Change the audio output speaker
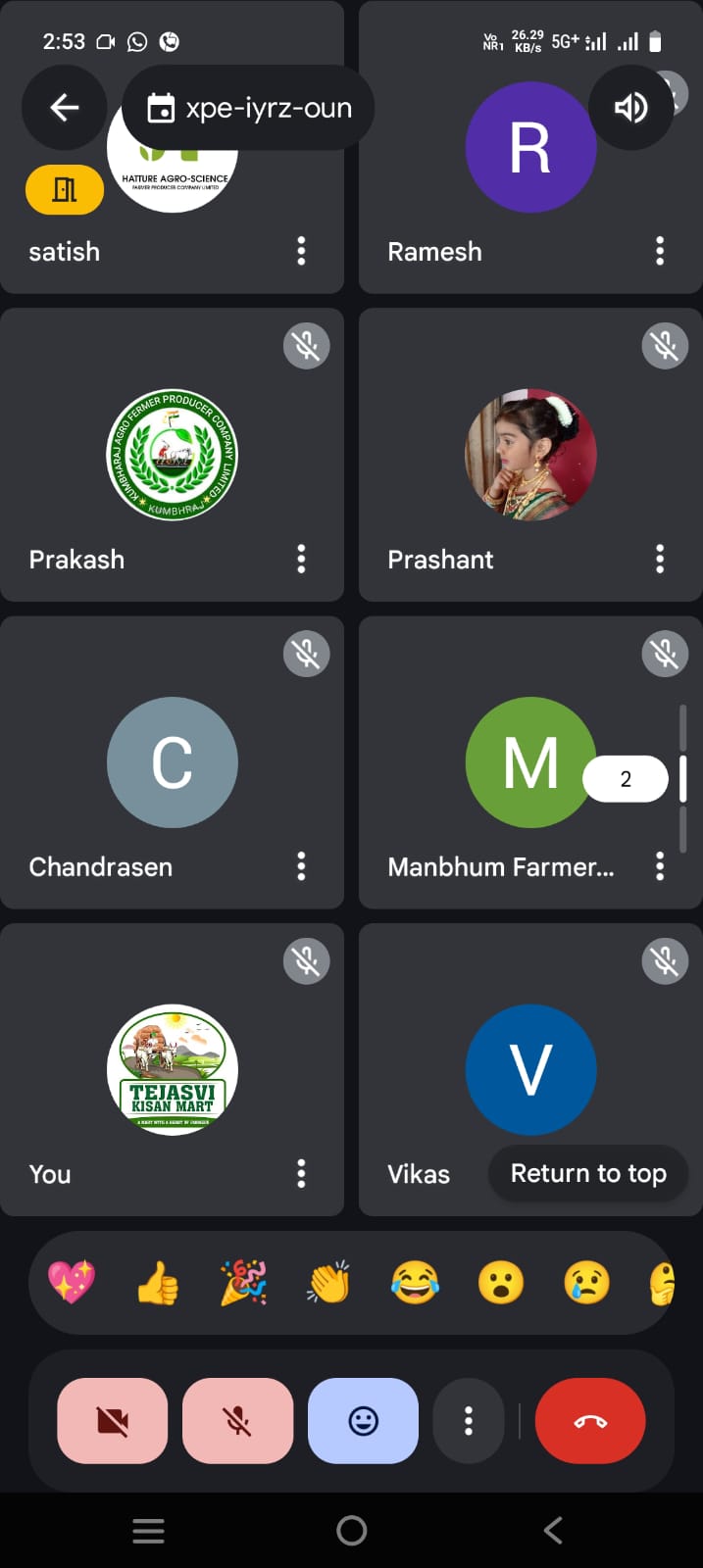 tap(630, 108)
